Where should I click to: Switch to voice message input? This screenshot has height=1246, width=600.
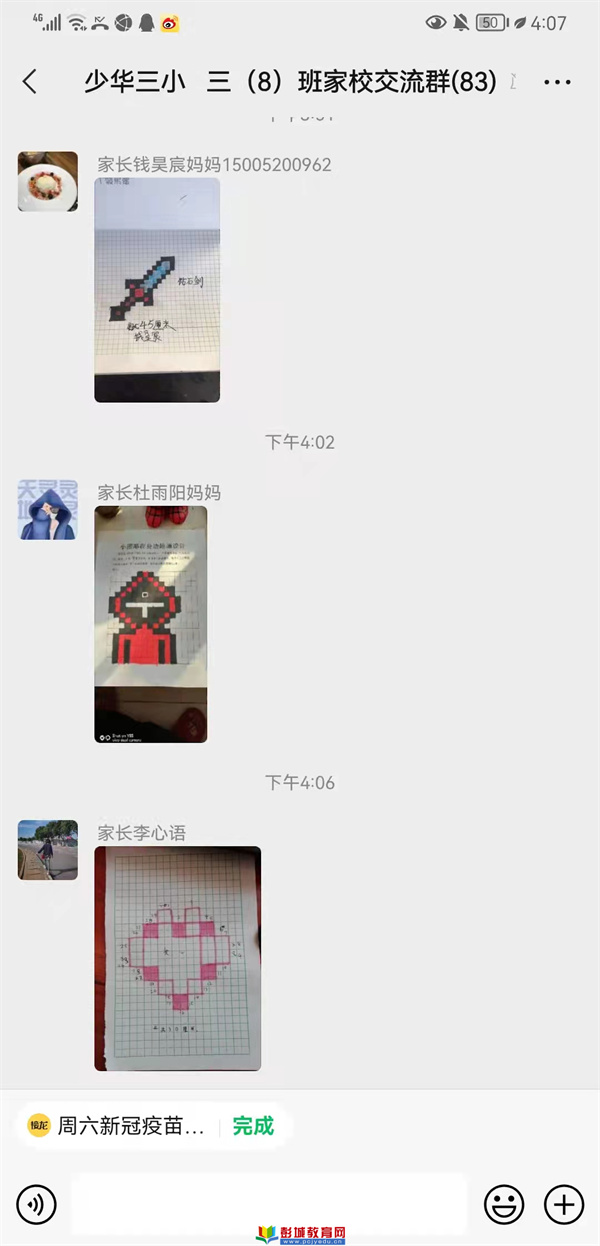pos(37,1204)
